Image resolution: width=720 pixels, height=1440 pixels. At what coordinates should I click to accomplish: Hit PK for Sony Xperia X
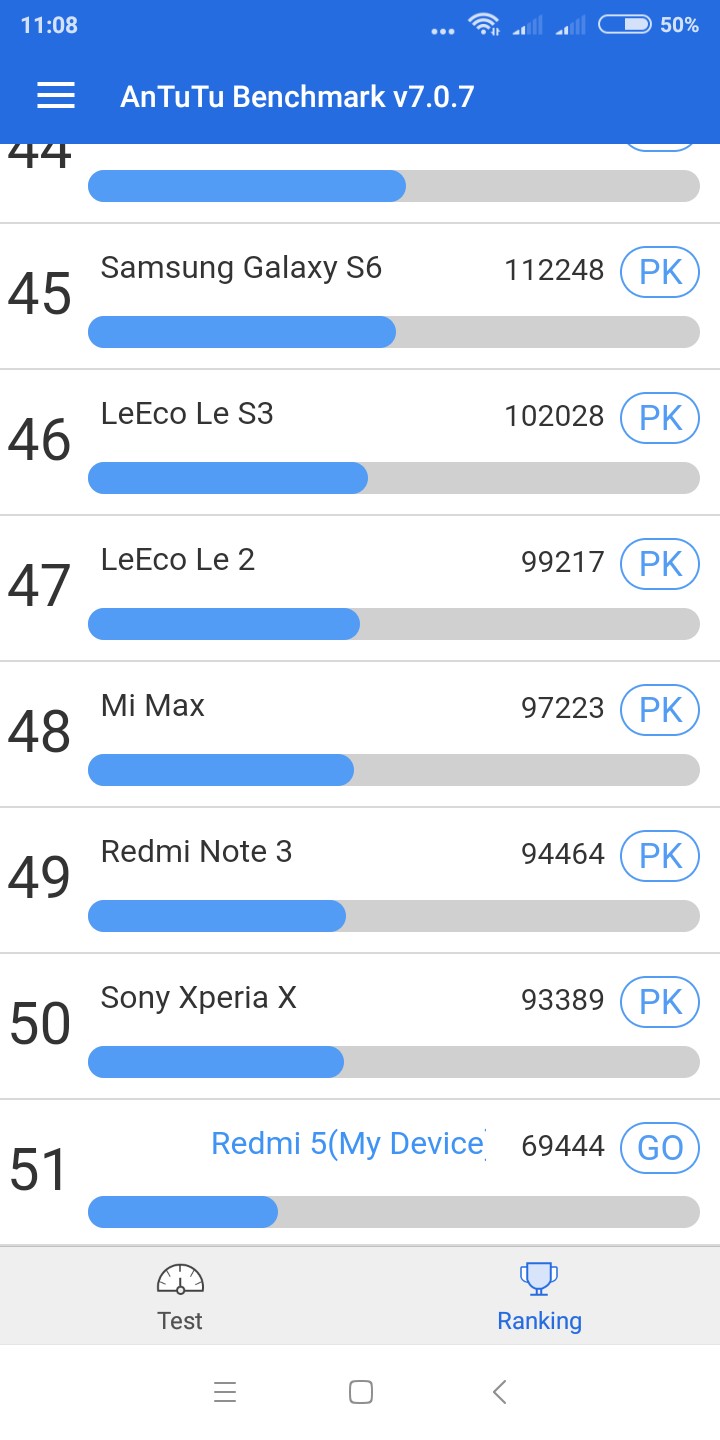pyautogui.click(x=660, y=1002)
